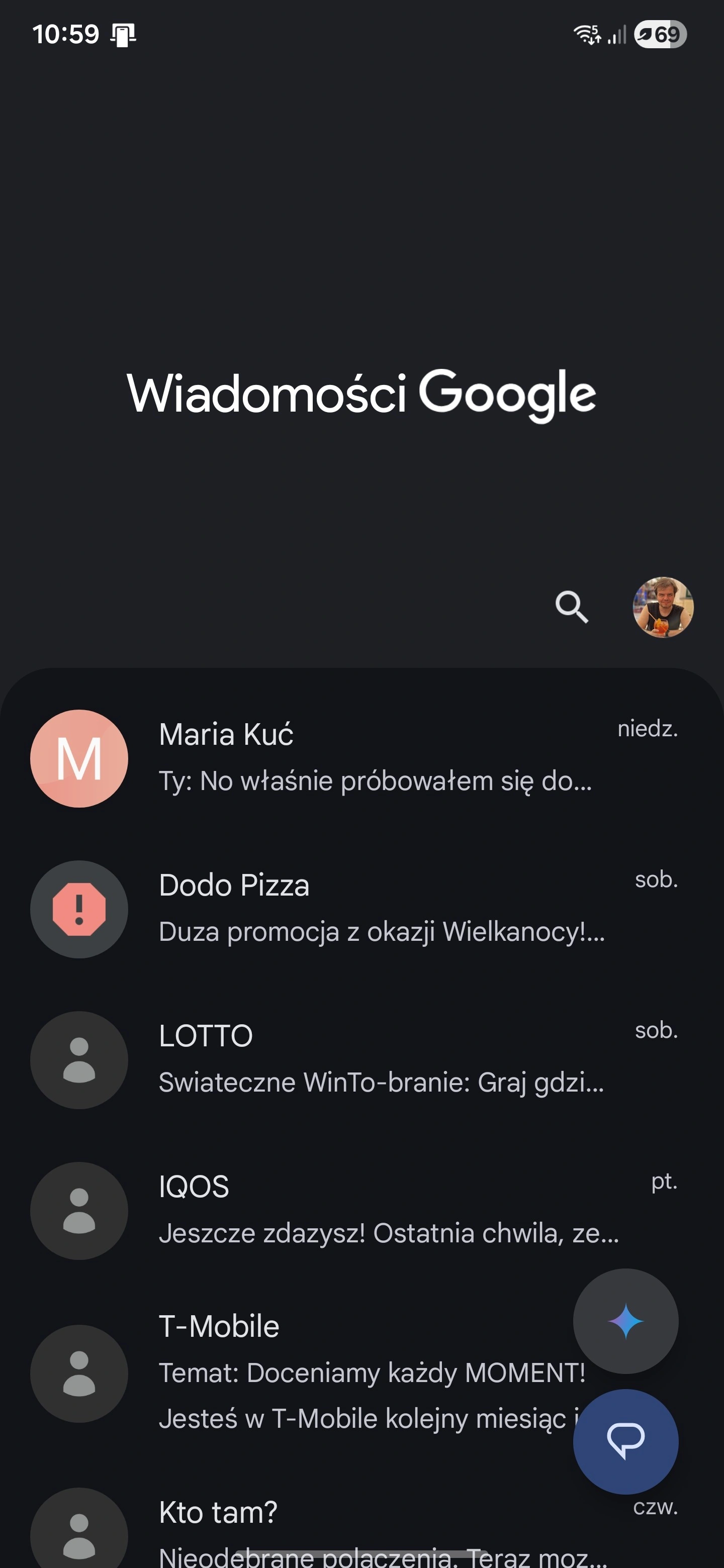
Task: Tap the Gemini sparkle floating button
Action: pos(625,1321)
